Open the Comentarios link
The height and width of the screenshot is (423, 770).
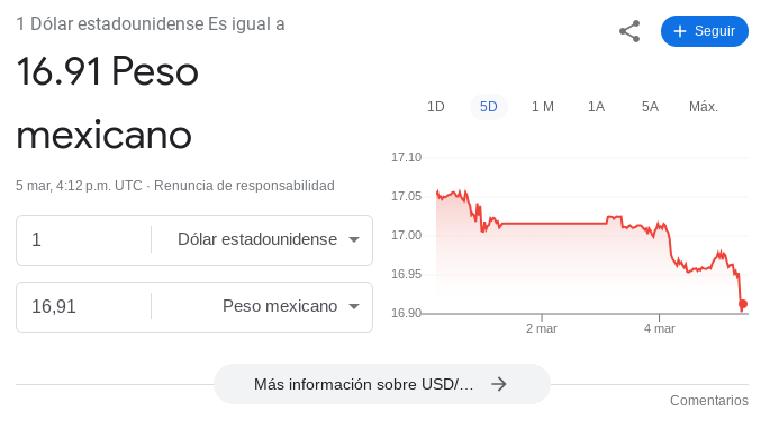click(x=708, y=400)
